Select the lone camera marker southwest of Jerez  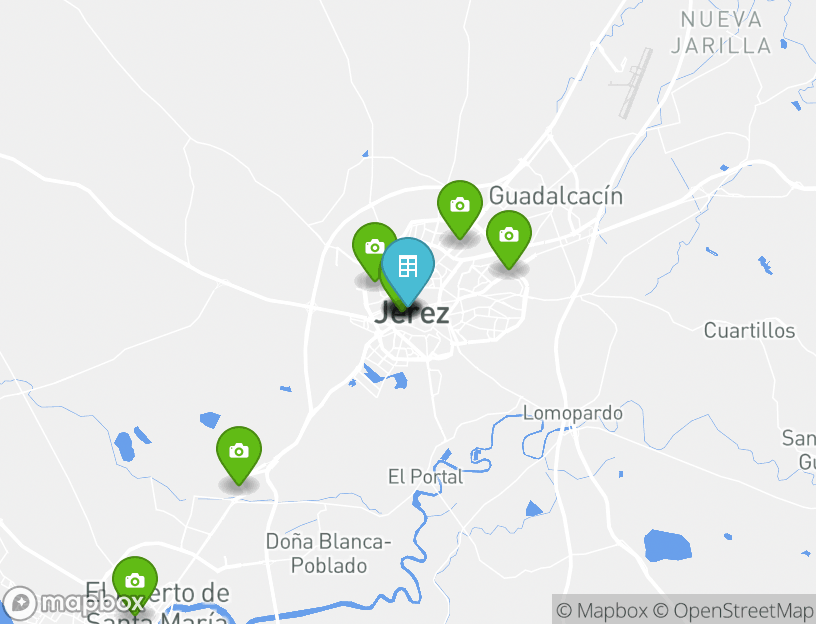[x=238, y=452]
